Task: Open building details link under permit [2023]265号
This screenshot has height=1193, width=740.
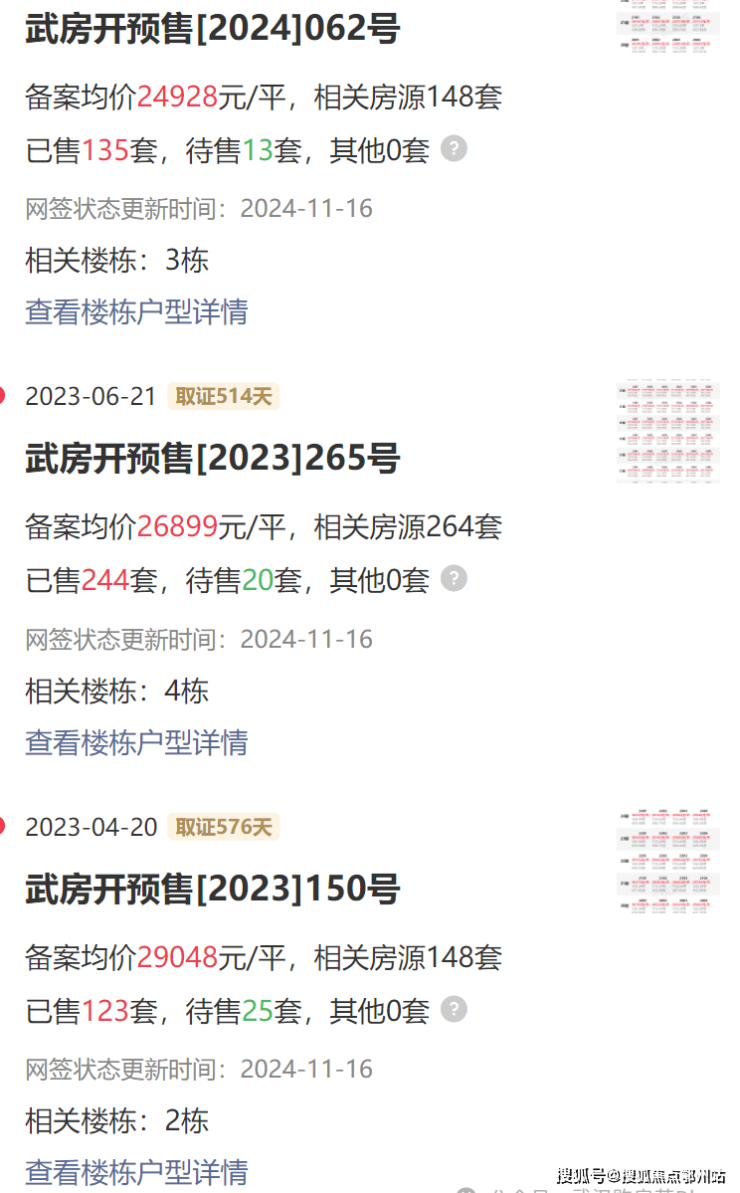Action: (x=136, y=742)
